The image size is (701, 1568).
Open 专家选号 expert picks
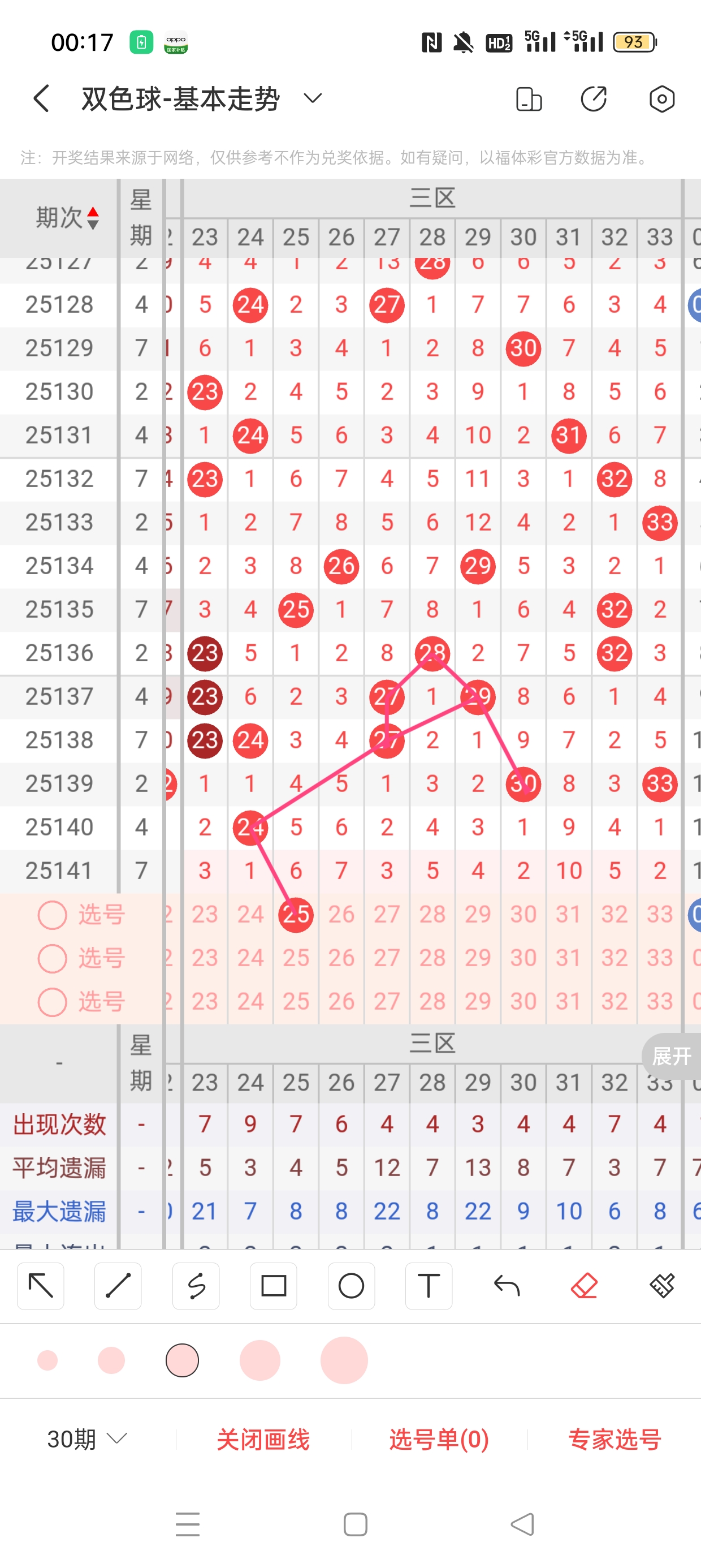coord(615,1439)
